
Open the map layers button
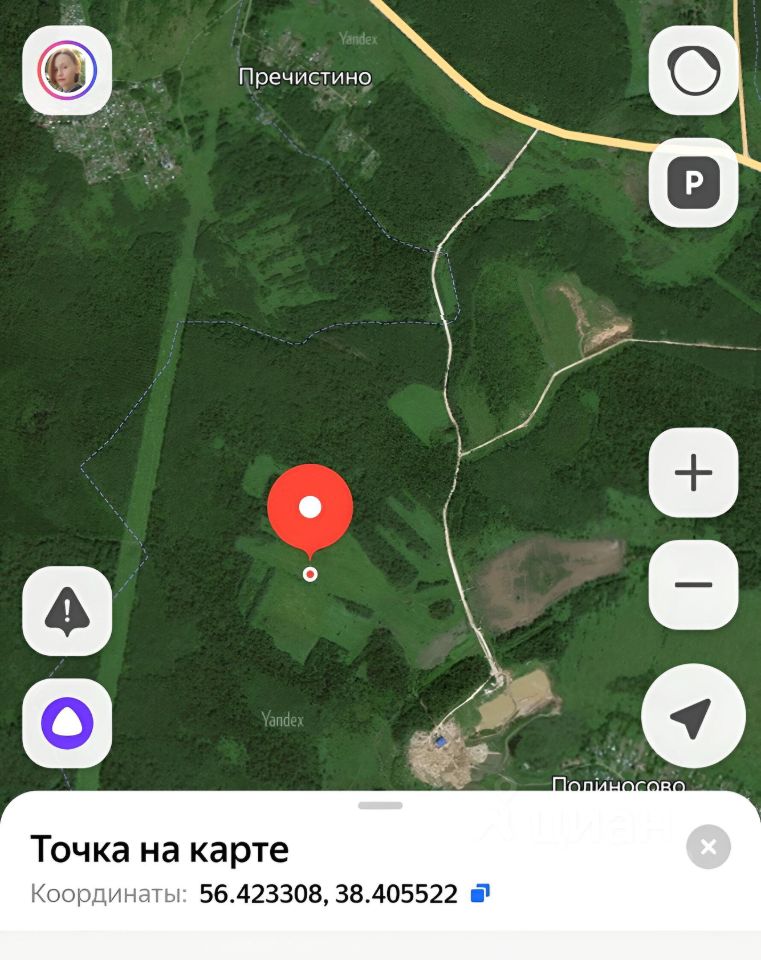click(693, 70)
